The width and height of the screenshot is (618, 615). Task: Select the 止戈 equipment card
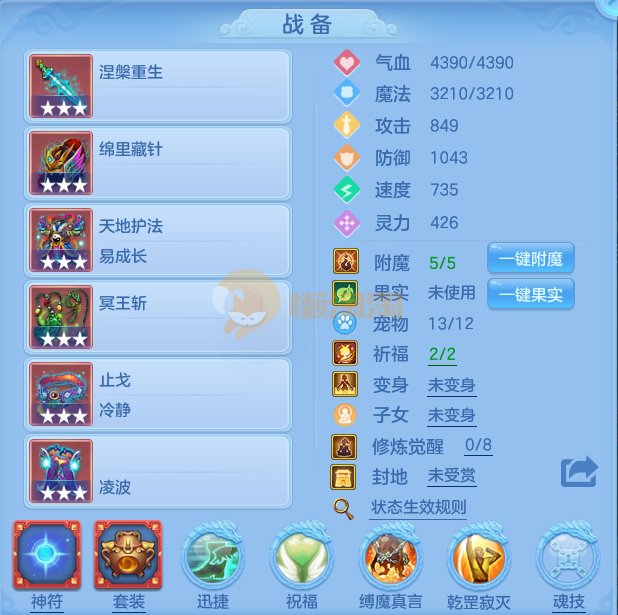(158, 394)
